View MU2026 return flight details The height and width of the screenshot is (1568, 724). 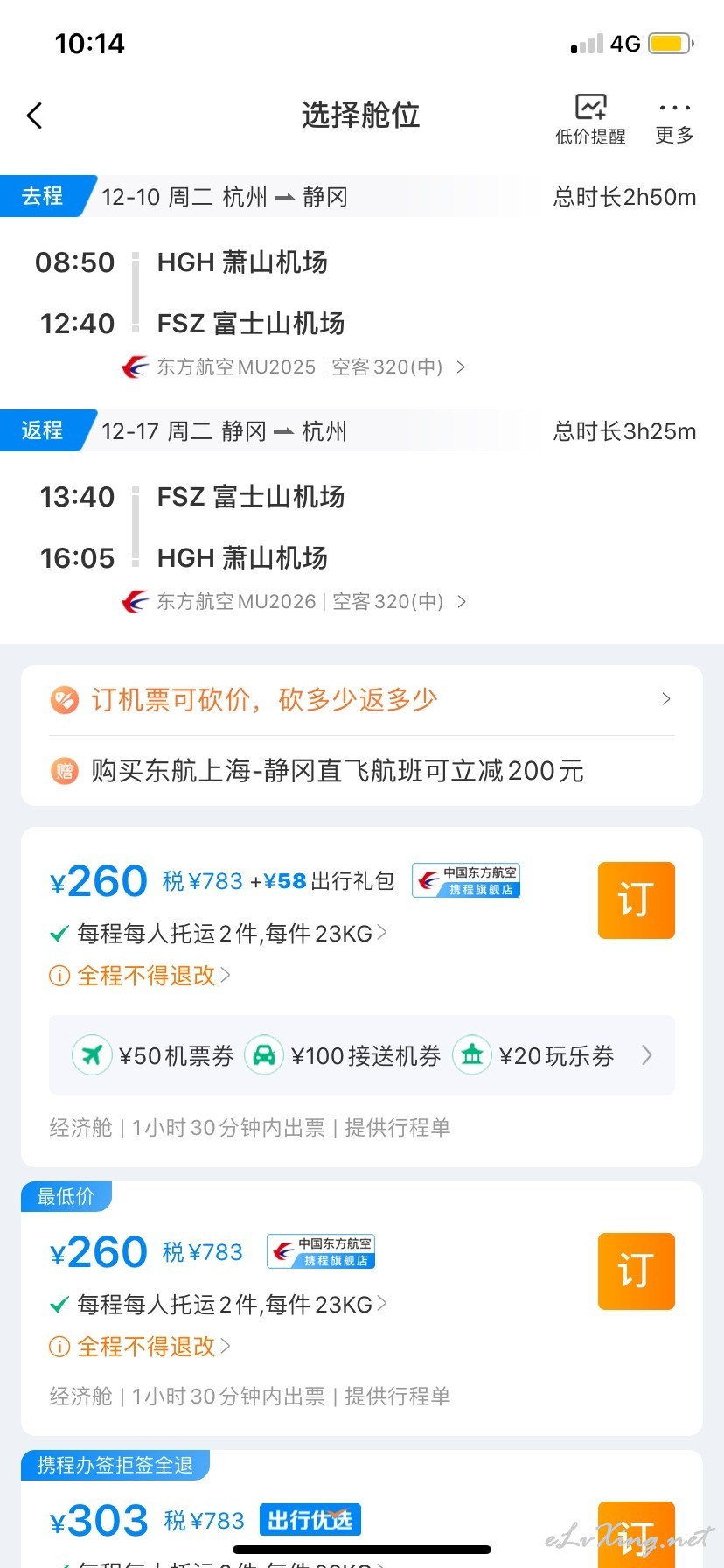point(294,601)
